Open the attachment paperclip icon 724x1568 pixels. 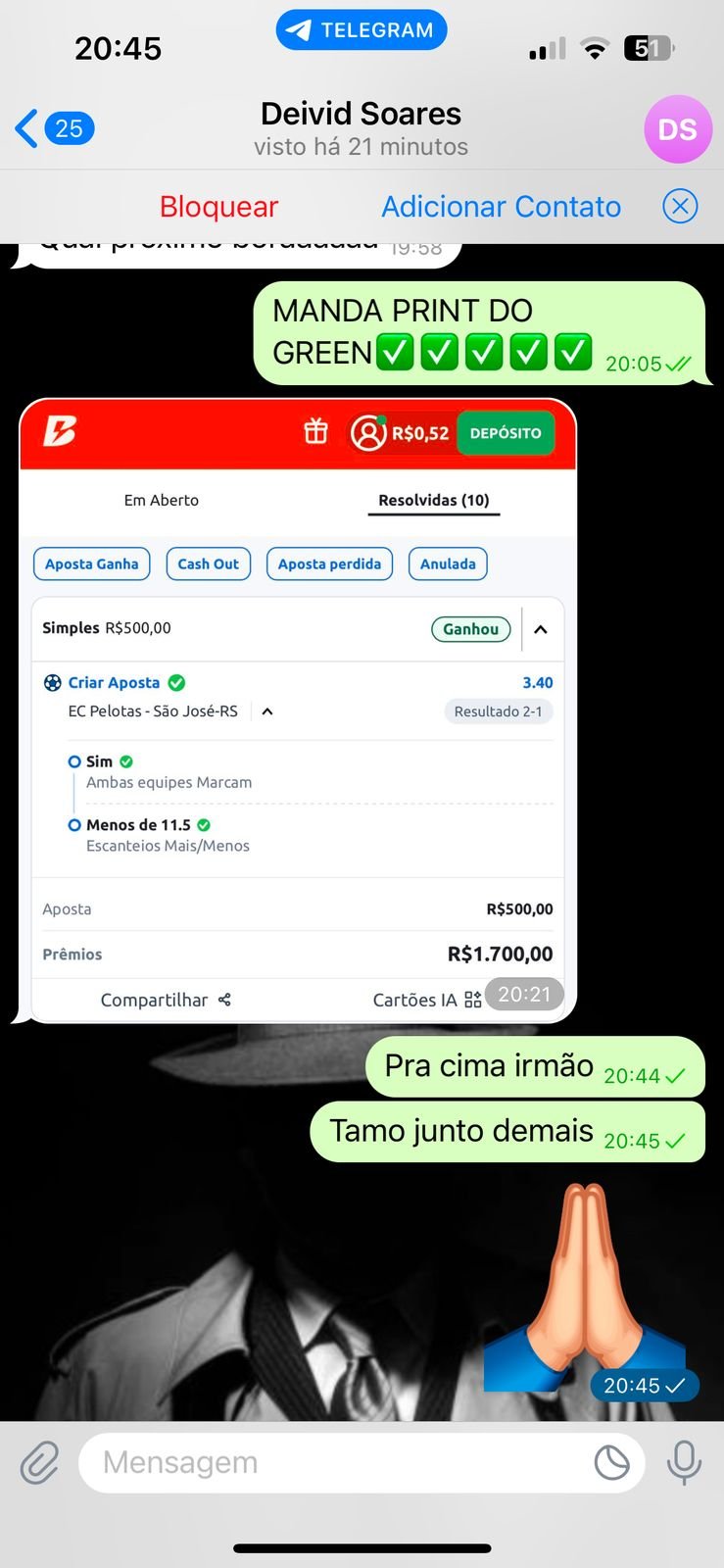[x=38, y=1461]
